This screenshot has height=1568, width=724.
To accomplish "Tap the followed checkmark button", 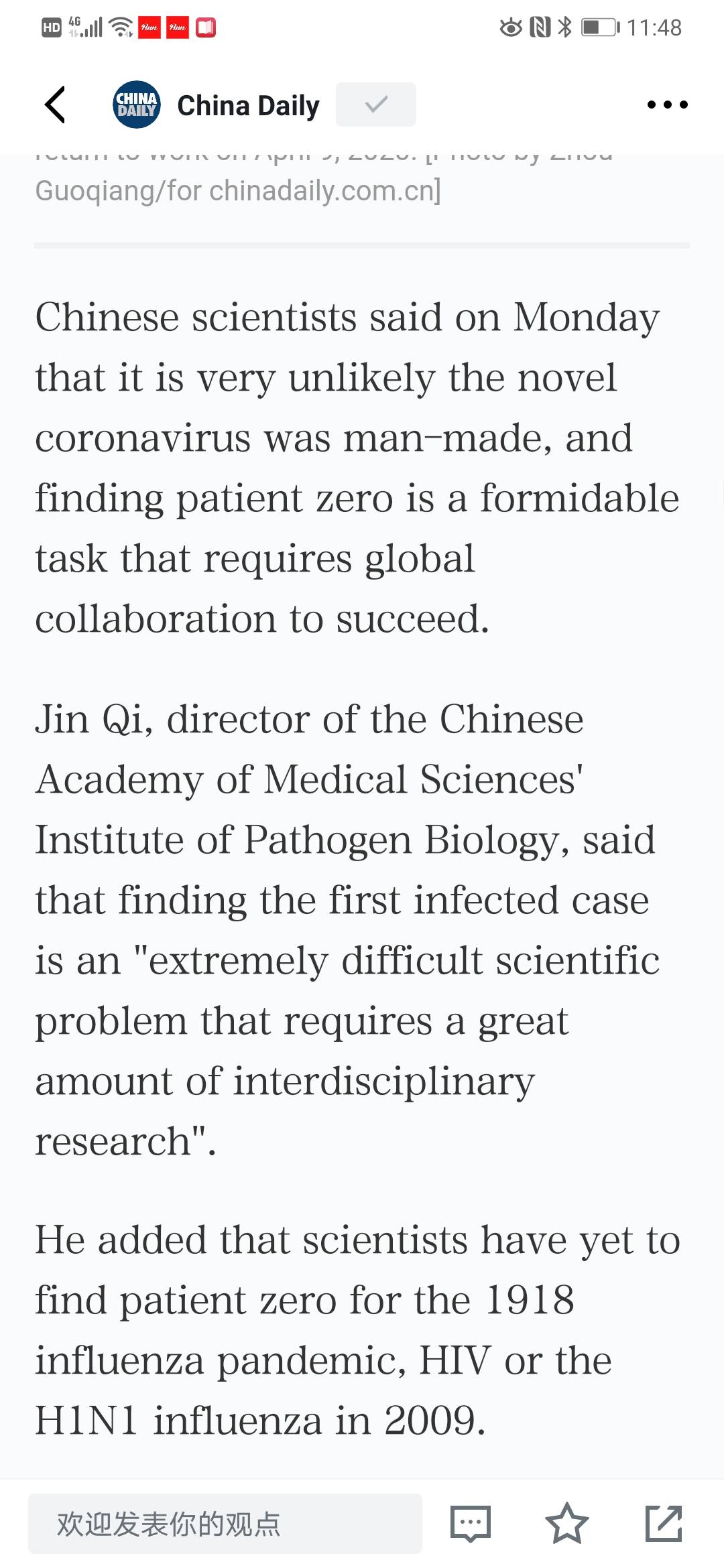I will [x=375, y=105].
